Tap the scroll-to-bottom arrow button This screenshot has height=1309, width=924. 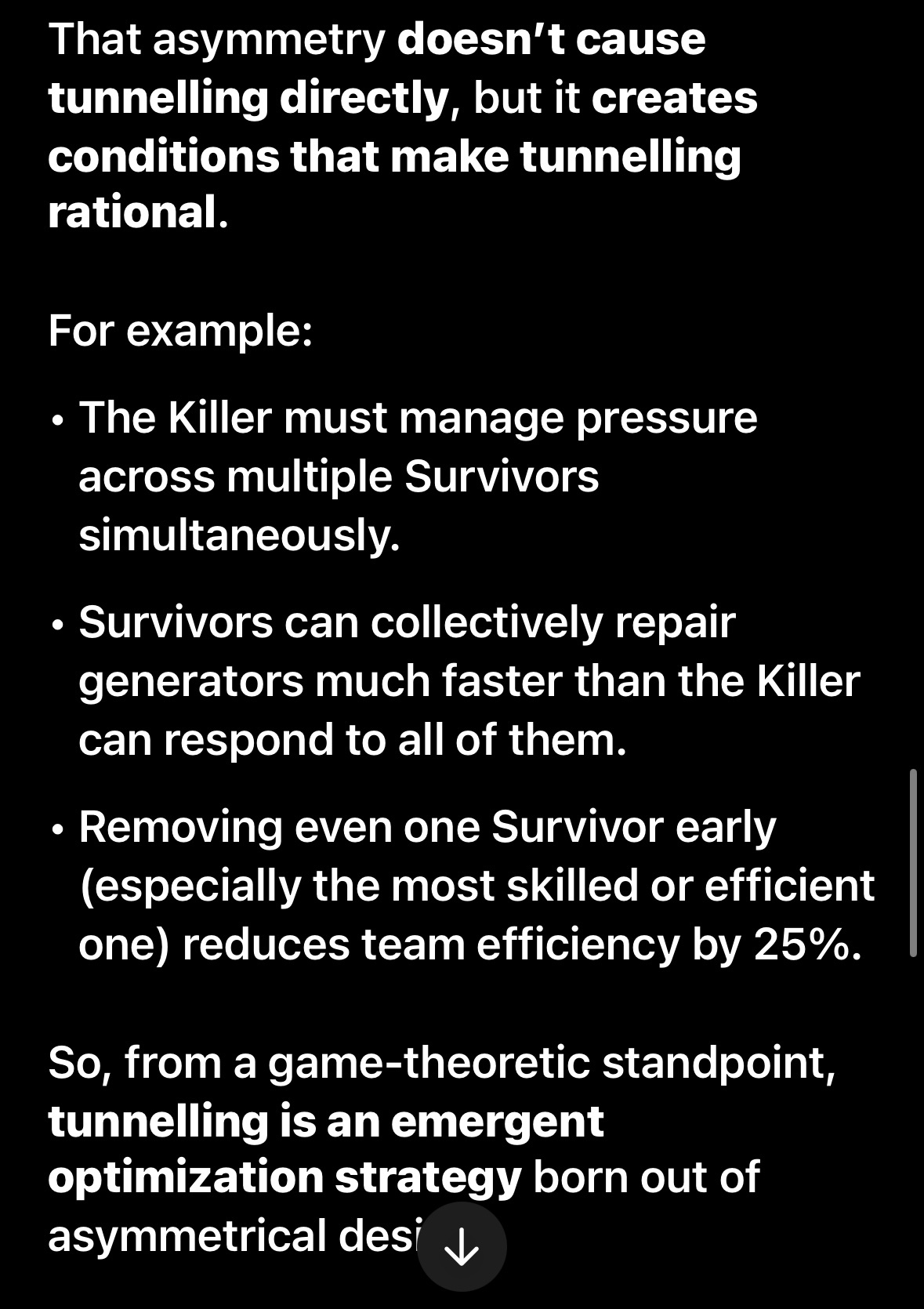point(462,1247)
